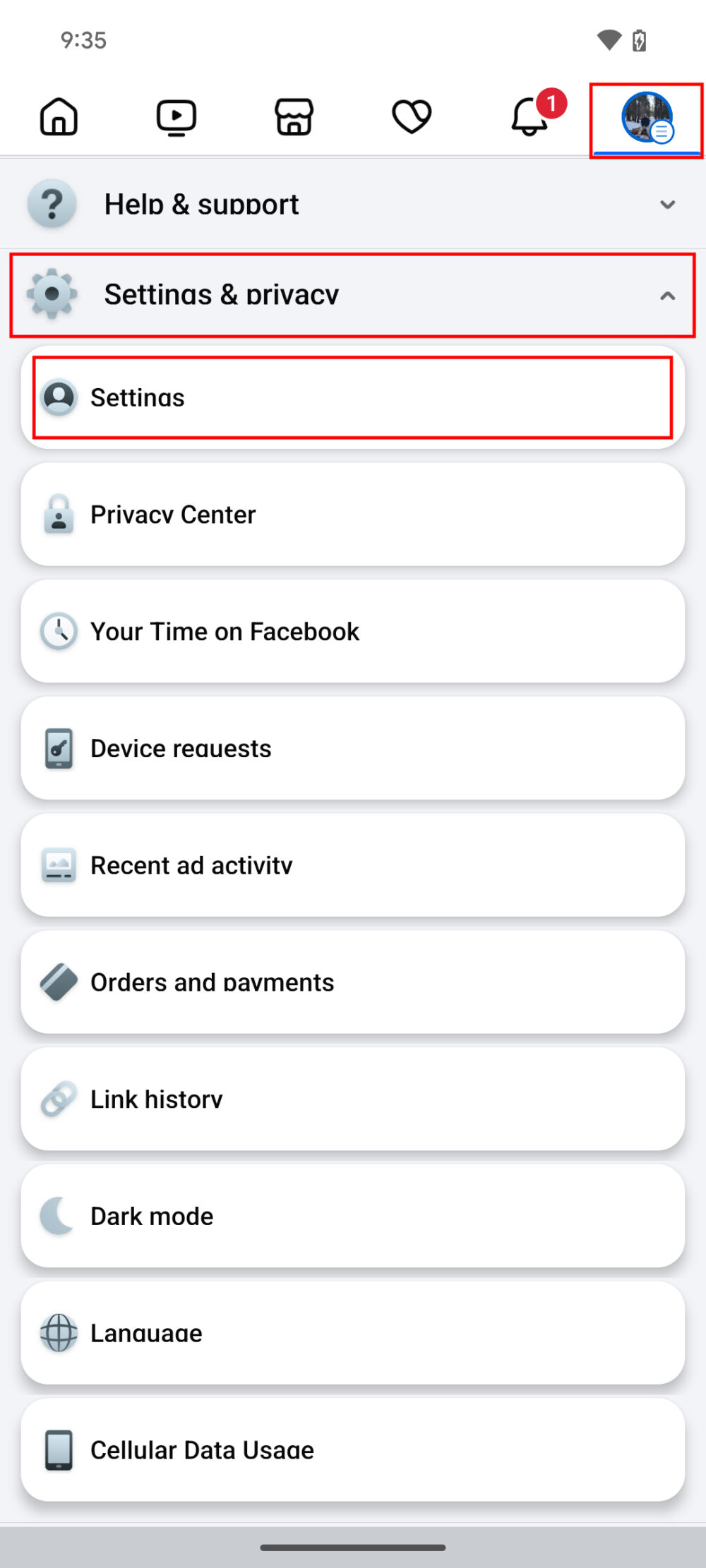Open the Marketplace tab
Viewport: 706px width, 1568px height.
pyautogui.click(x=294, y=116)
